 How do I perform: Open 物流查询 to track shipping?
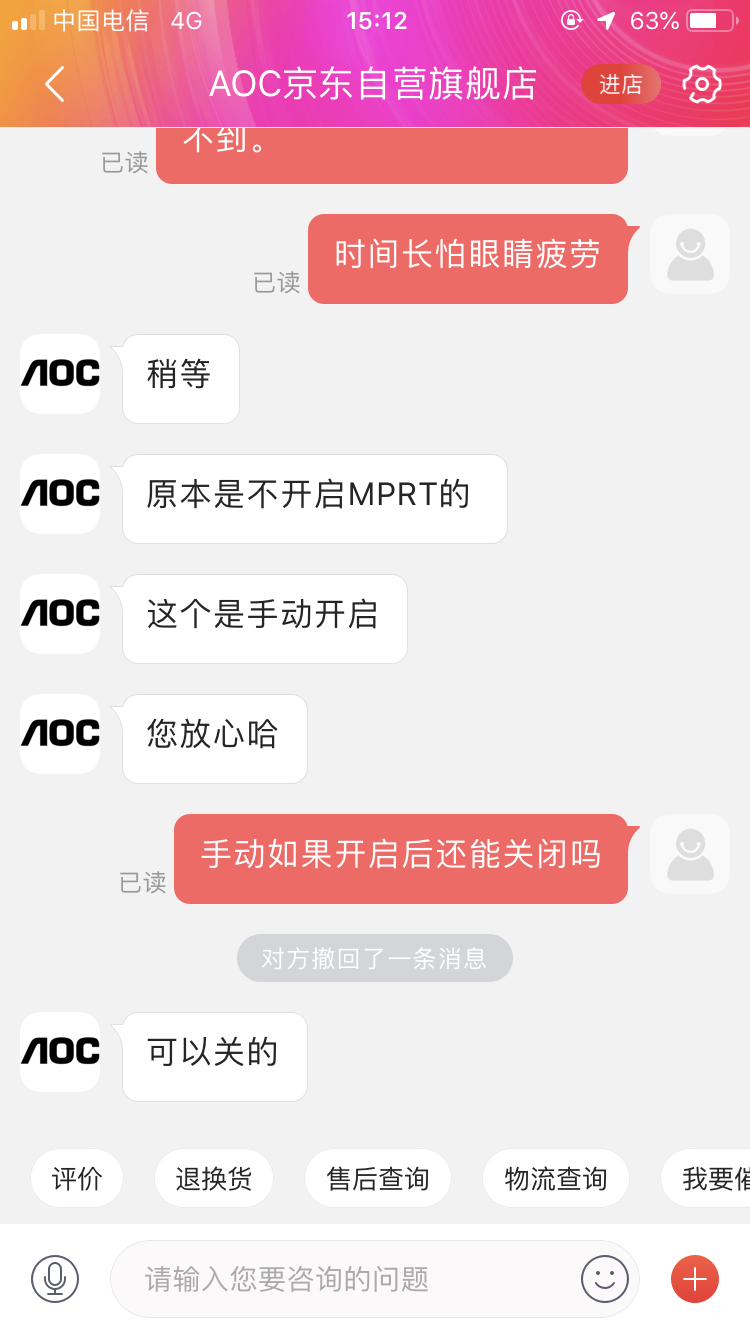tap(555, 1178)
